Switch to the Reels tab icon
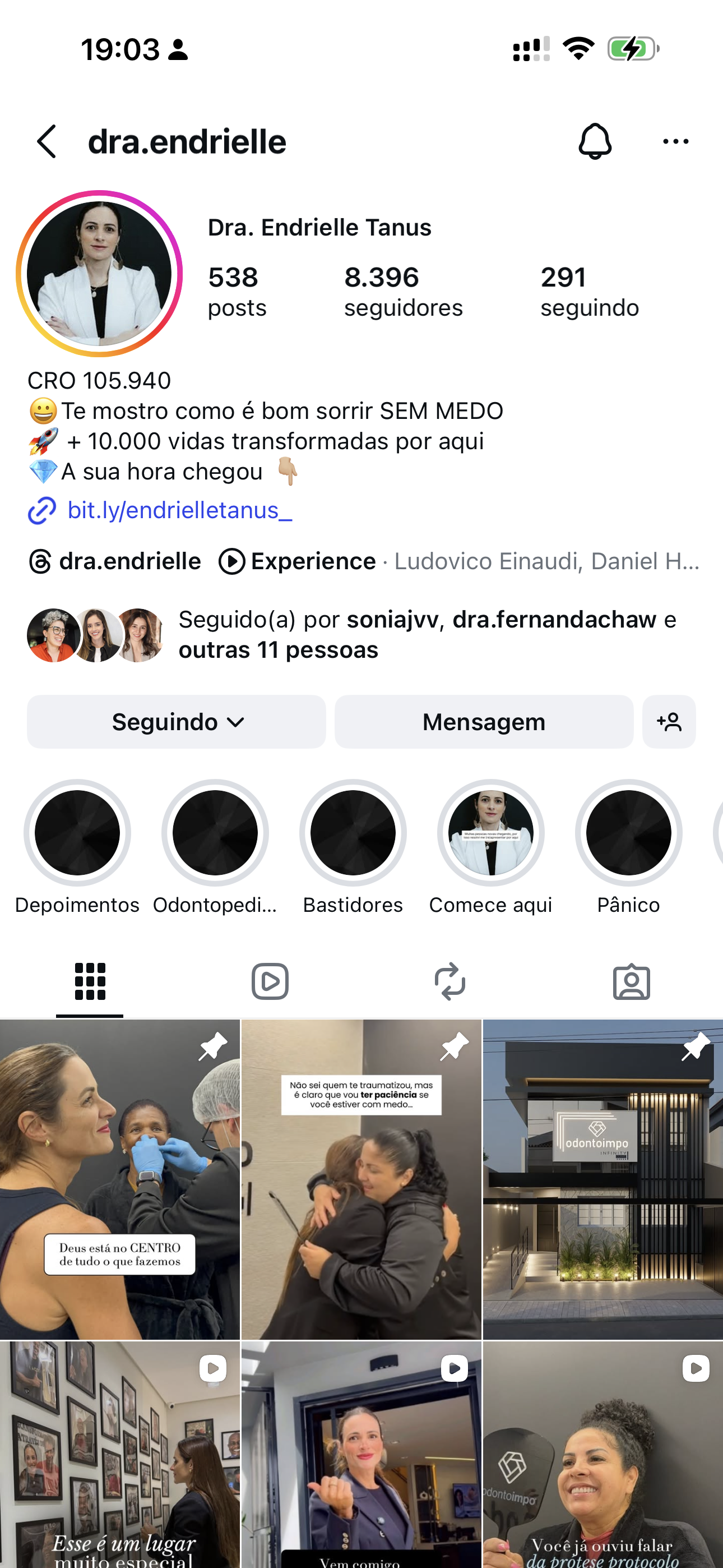 tap(270, 981)
